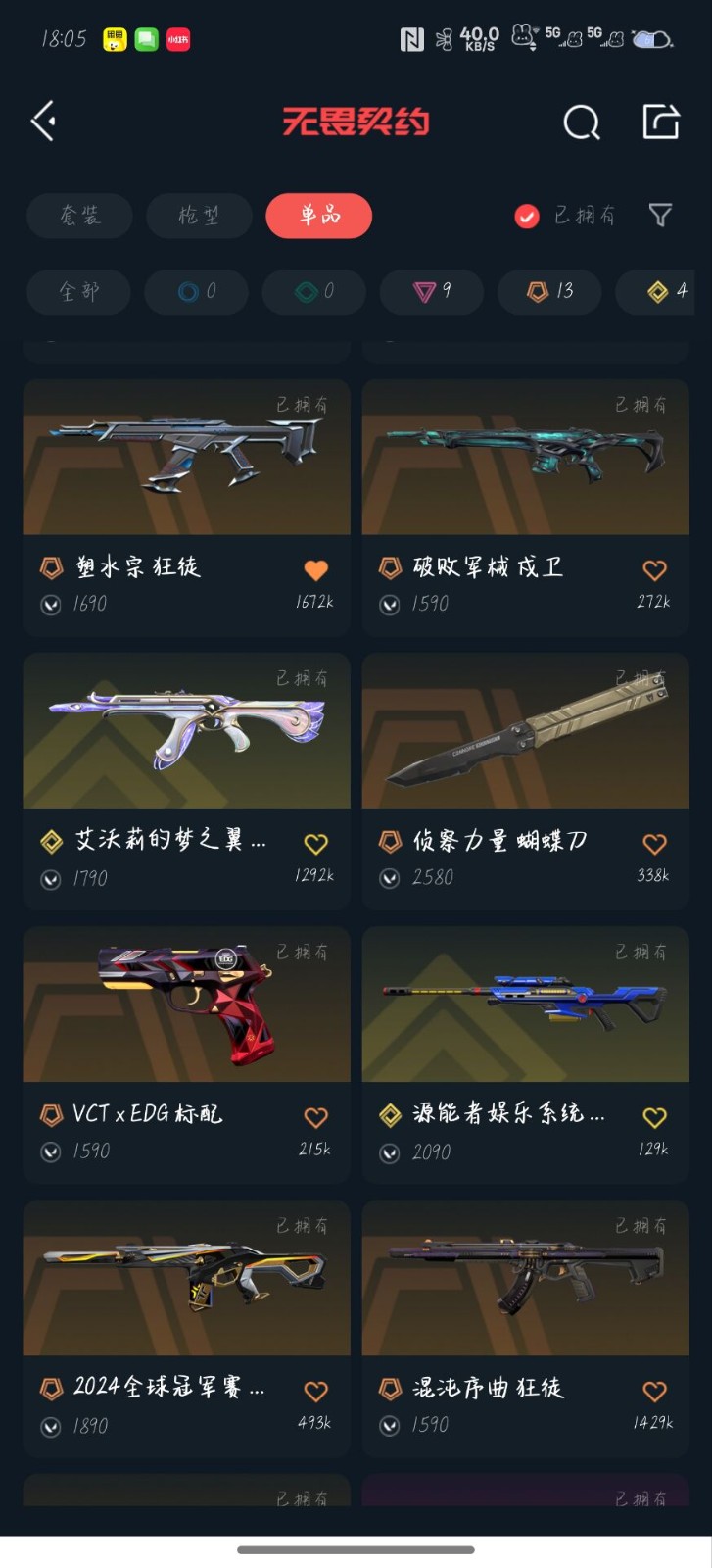Tap the share icon in the header
712x1568 pixels.
coord(661,122)
